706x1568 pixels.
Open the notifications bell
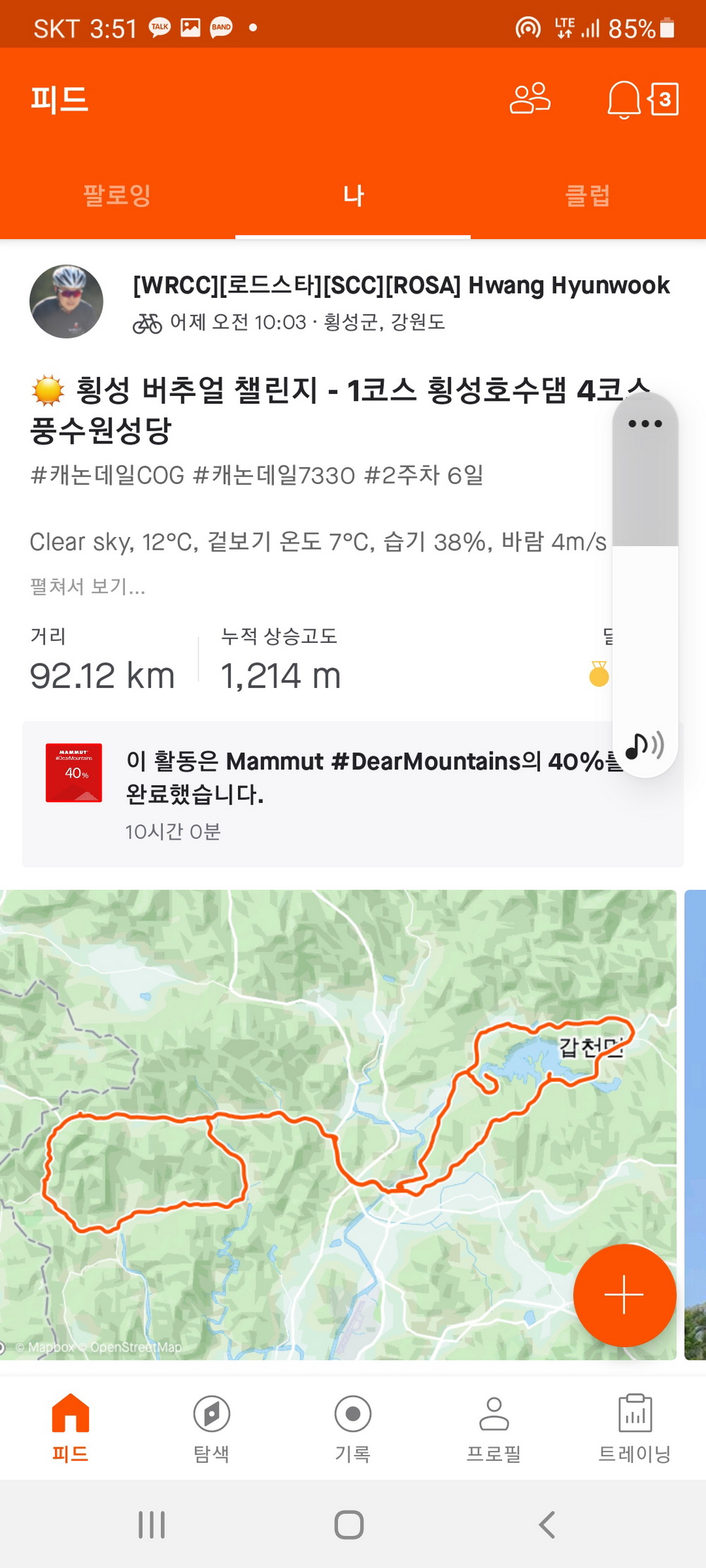click(624, 99)
